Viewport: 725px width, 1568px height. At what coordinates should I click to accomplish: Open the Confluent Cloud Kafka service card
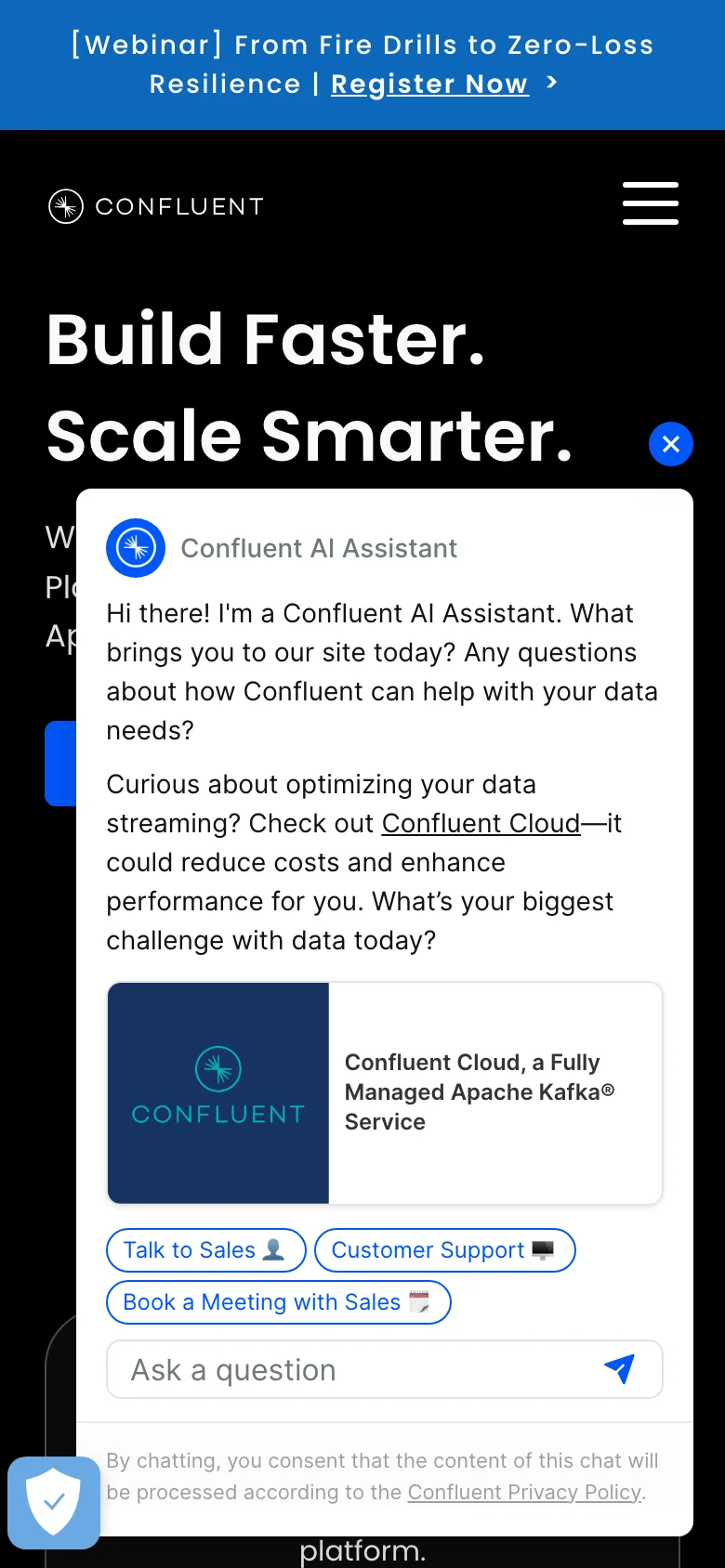[x=385, y=1093]
